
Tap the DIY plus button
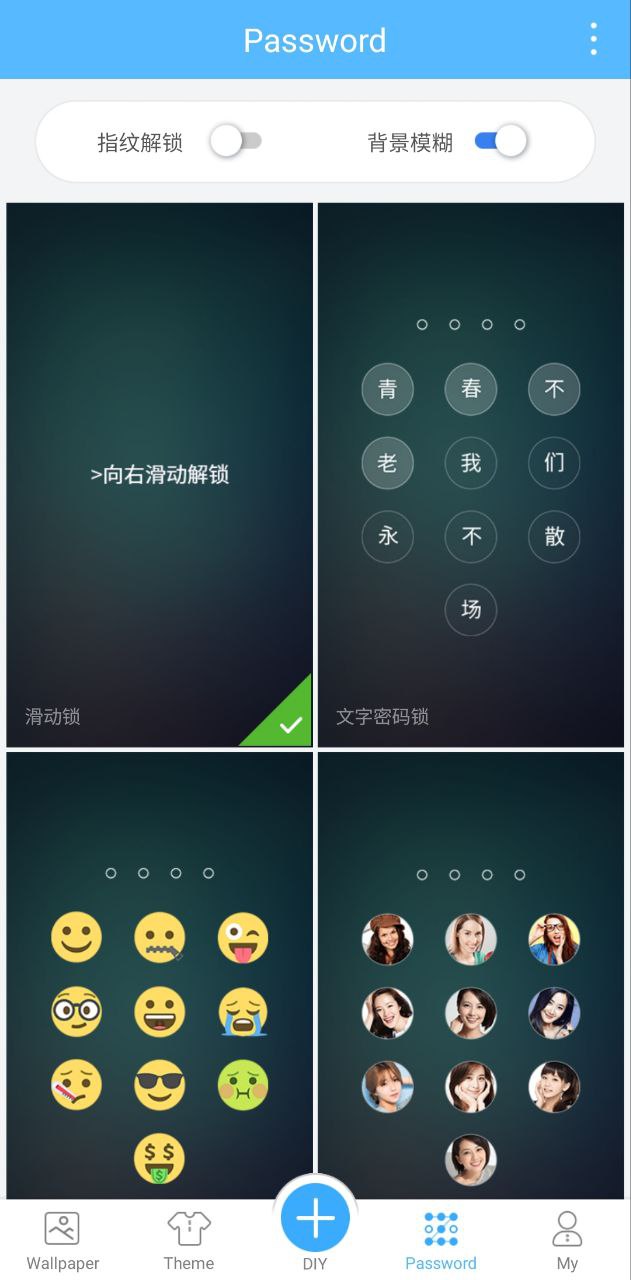coord(315,1219)
